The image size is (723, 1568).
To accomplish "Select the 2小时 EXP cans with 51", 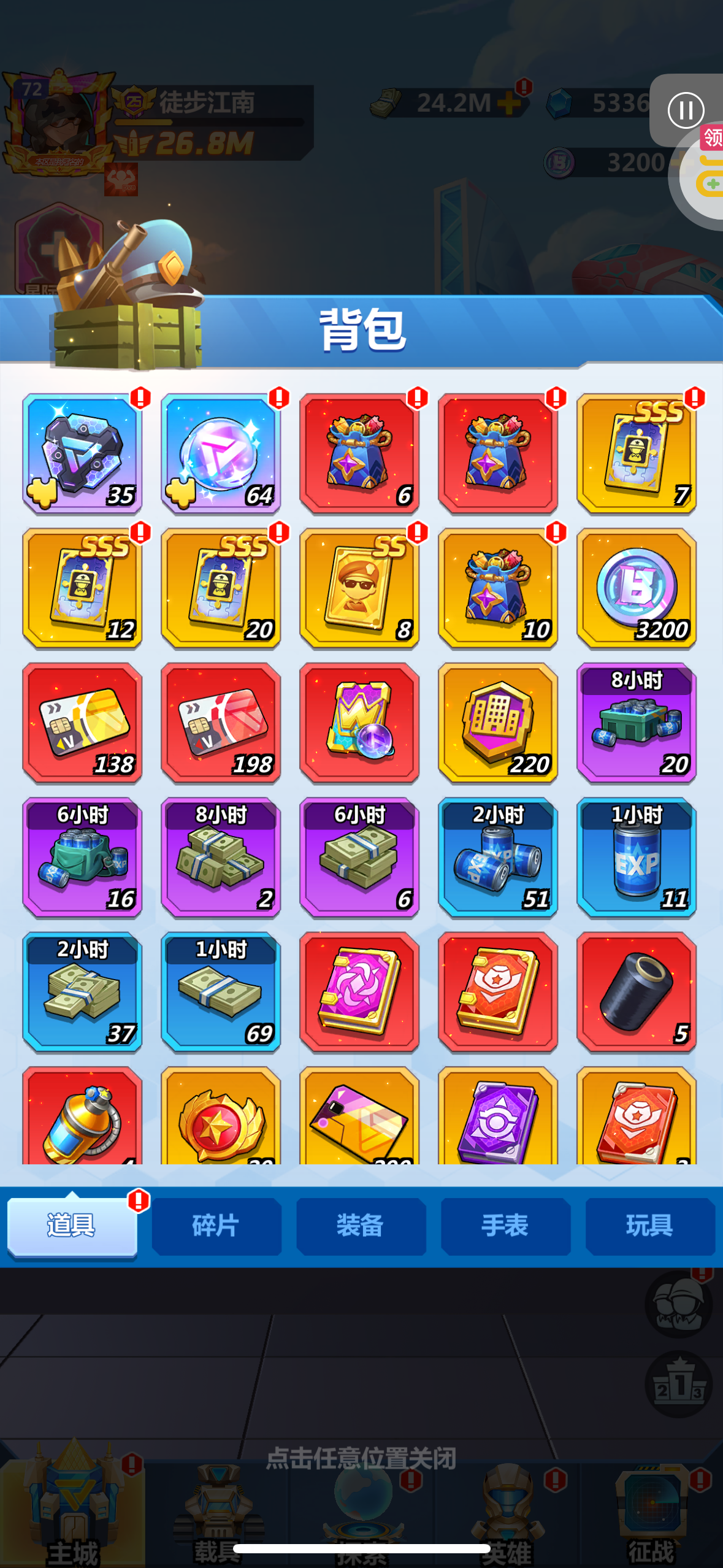I will point(498,858).
